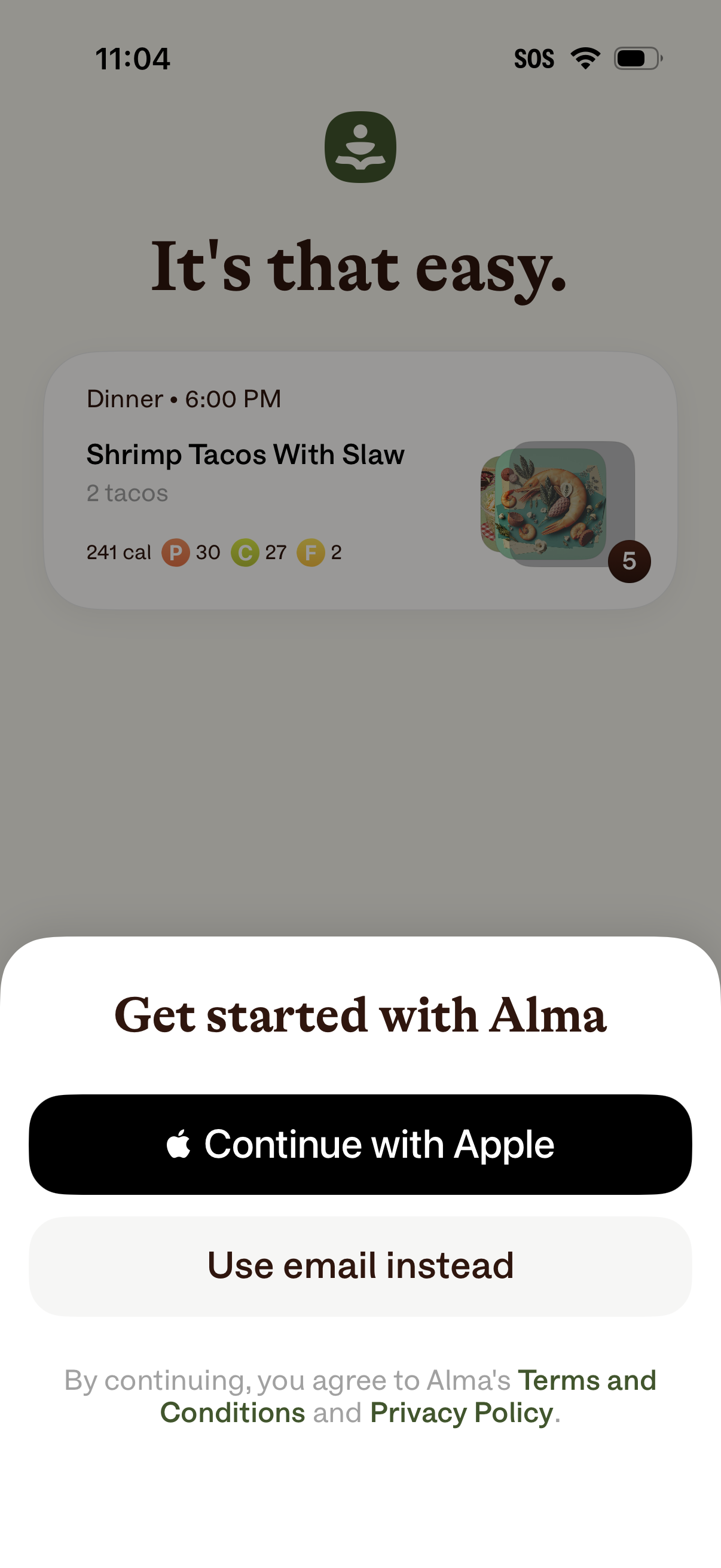The height and width of the screenshot is (1568, 721).
Task: Tap the Get started with Alma heading
Action: (x=360, y=1014)
